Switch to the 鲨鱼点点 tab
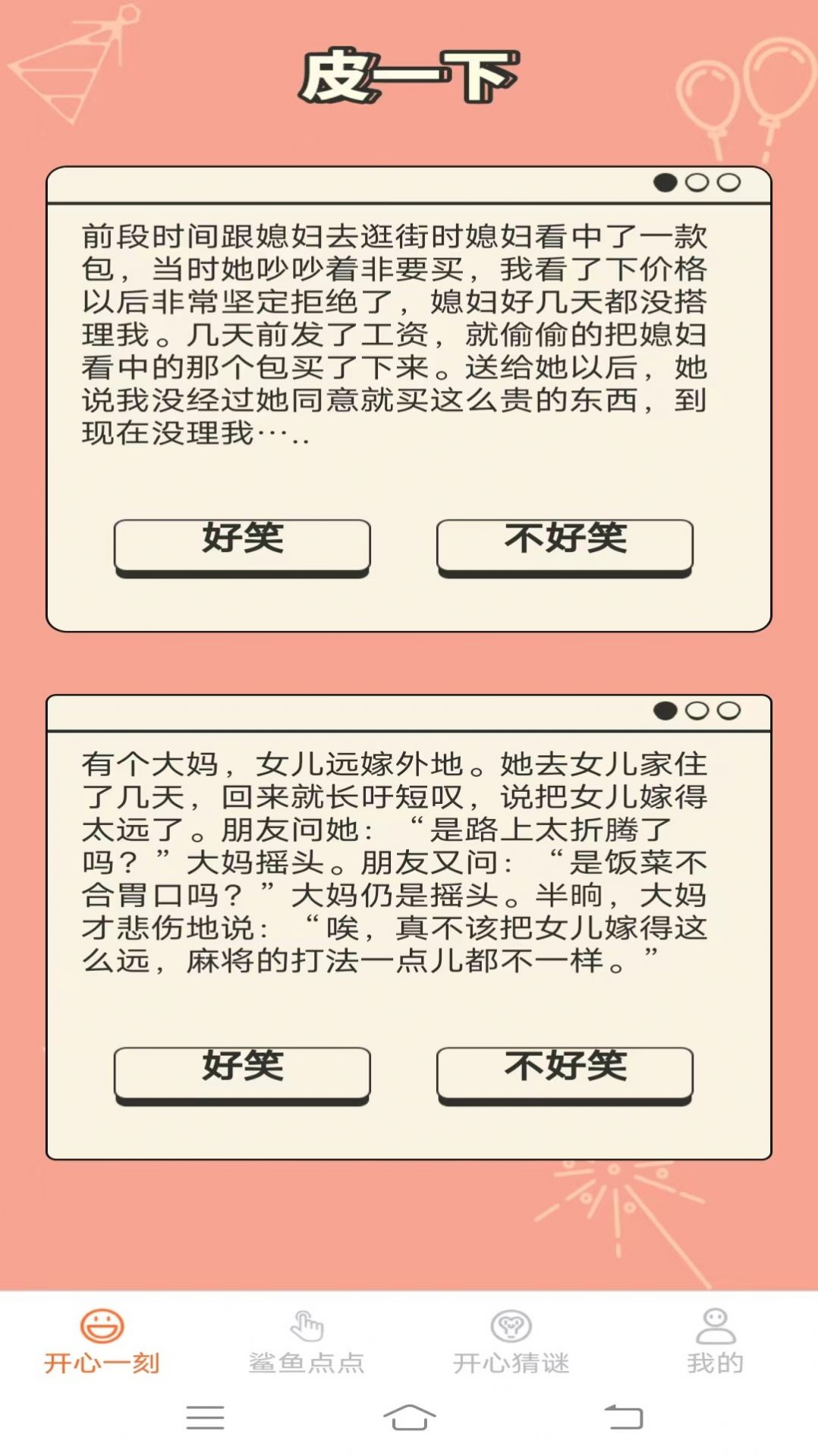 tap(307, 1342)
